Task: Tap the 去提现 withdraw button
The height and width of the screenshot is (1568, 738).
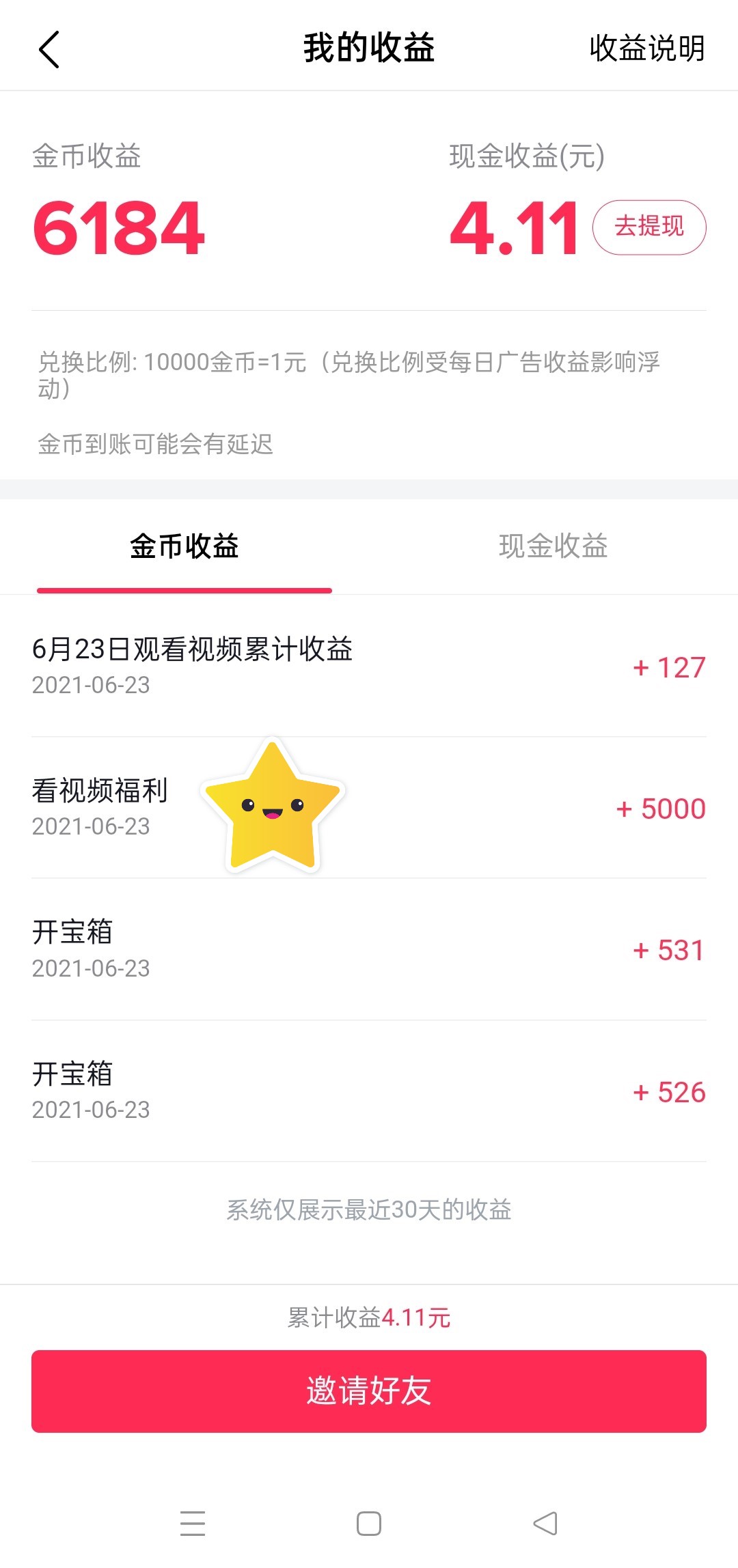Action: point(648,227)
